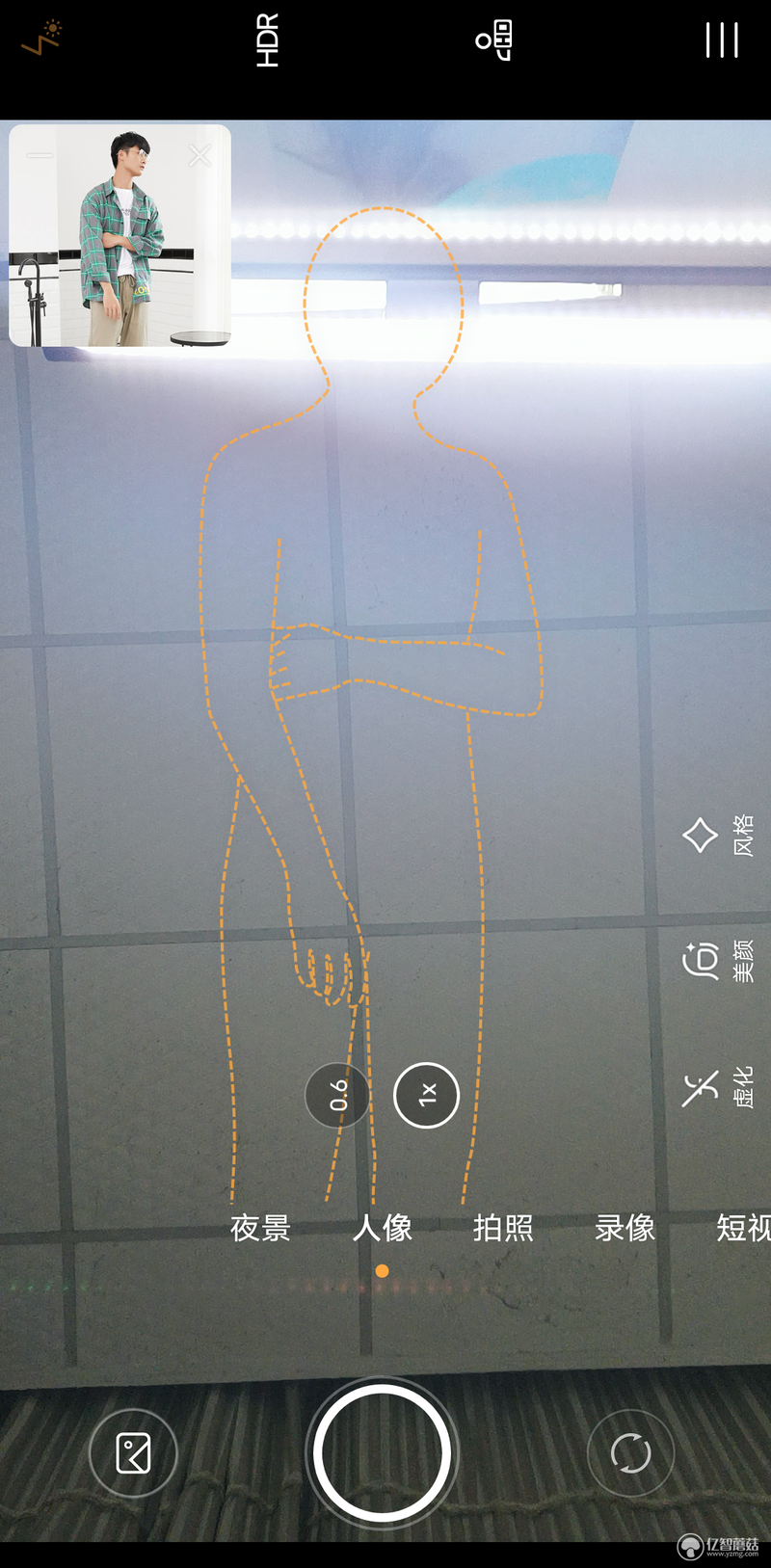Flip to the front camera
771x1568 pixels.
point(630,1453)
